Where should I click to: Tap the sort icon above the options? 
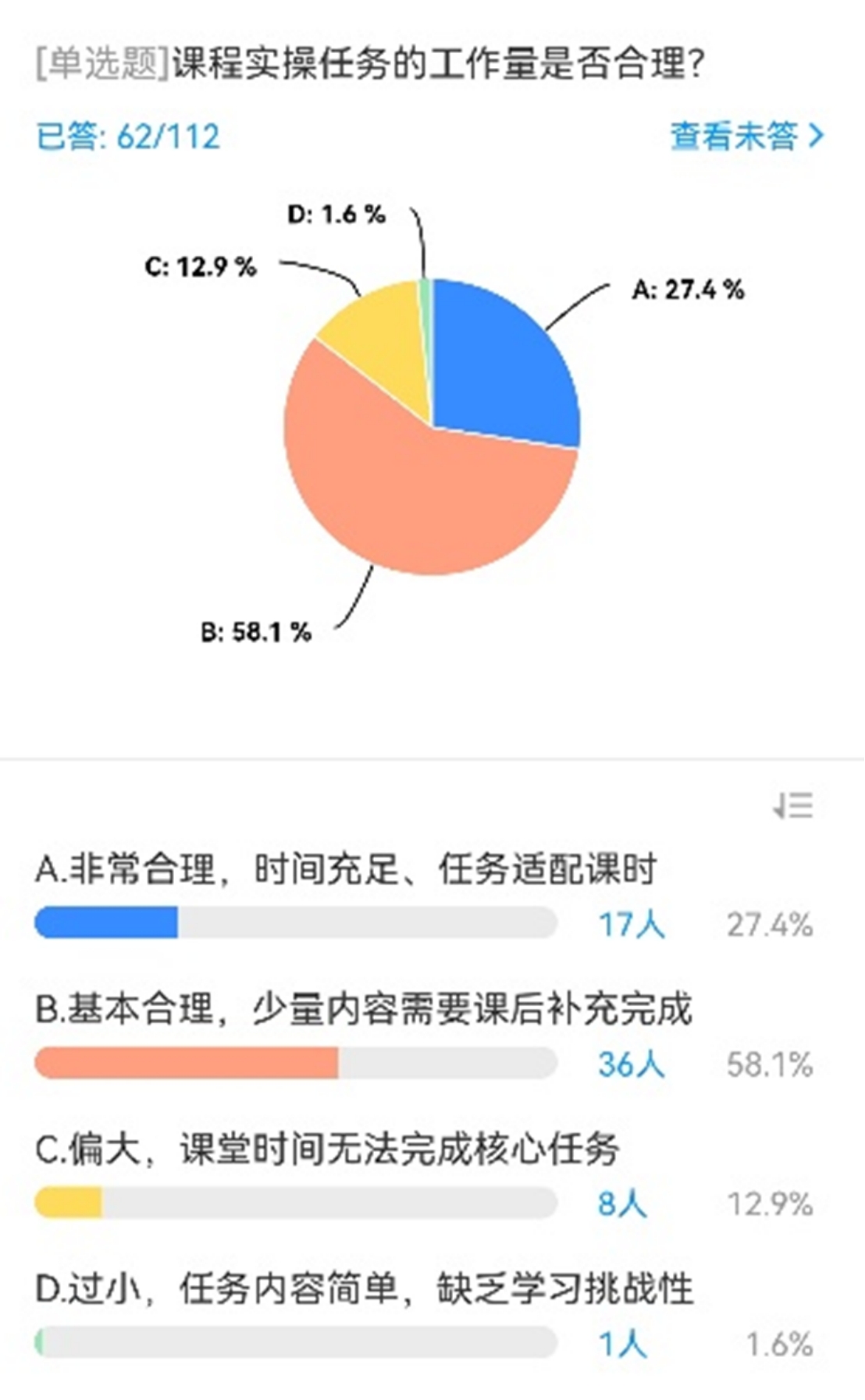tap(793, 805)
